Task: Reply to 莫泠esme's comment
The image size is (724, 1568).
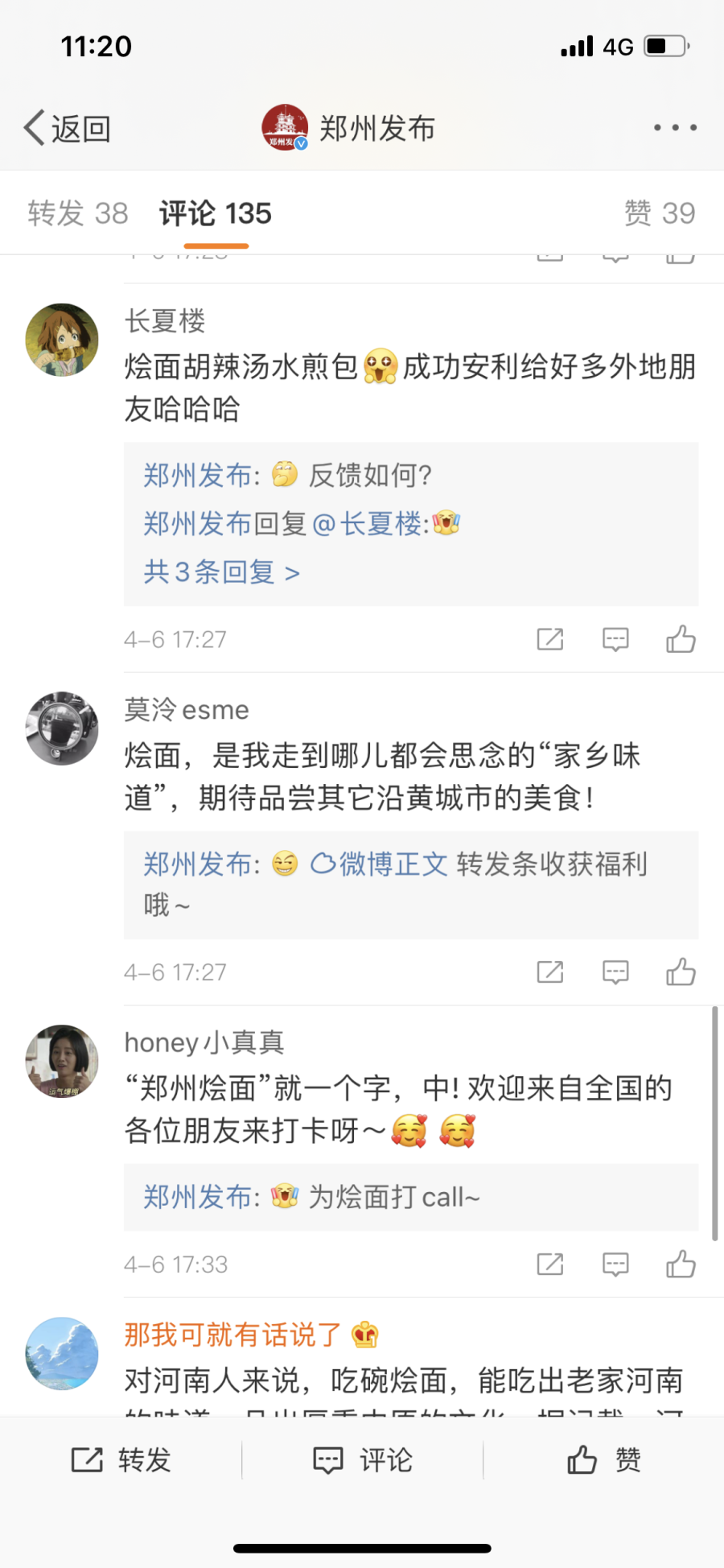Action: 615,972
